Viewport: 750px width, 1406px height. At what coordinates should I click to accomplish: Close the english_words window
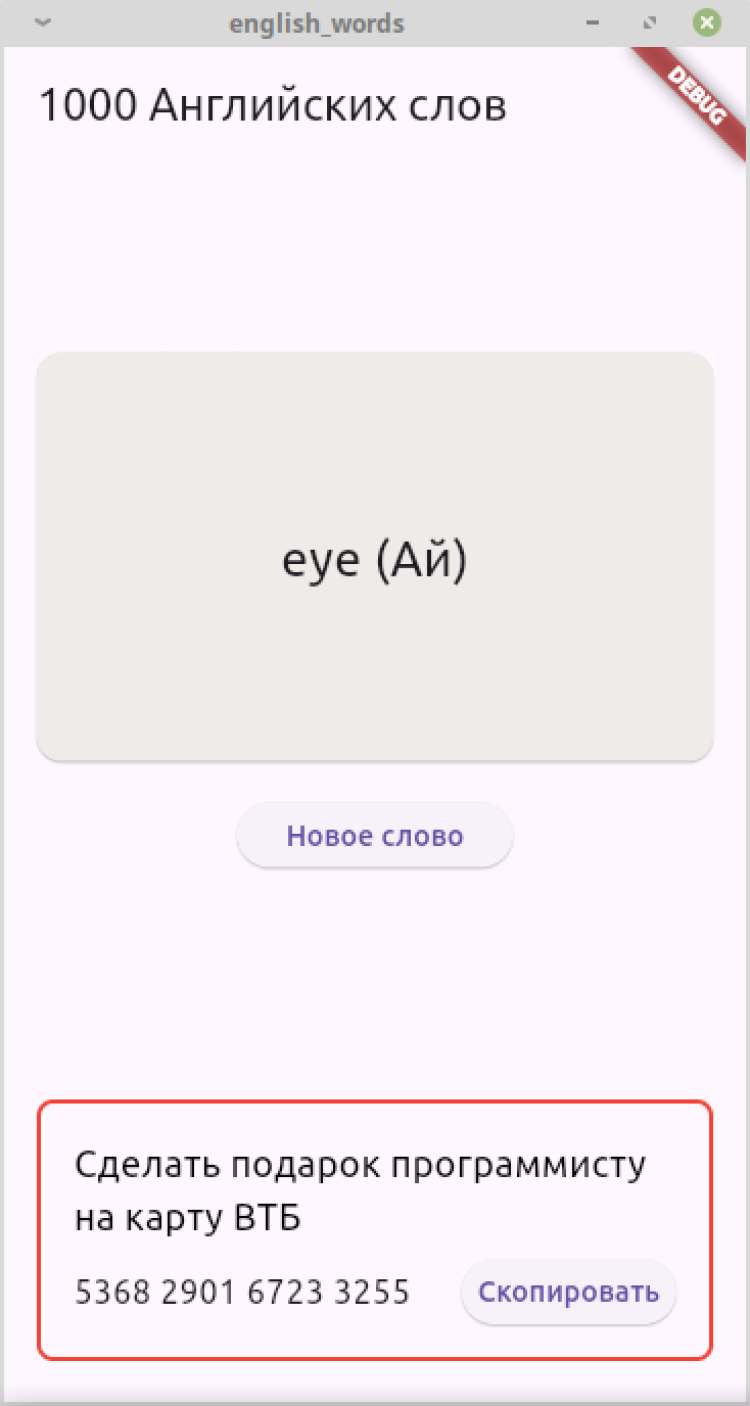(707, 23)
